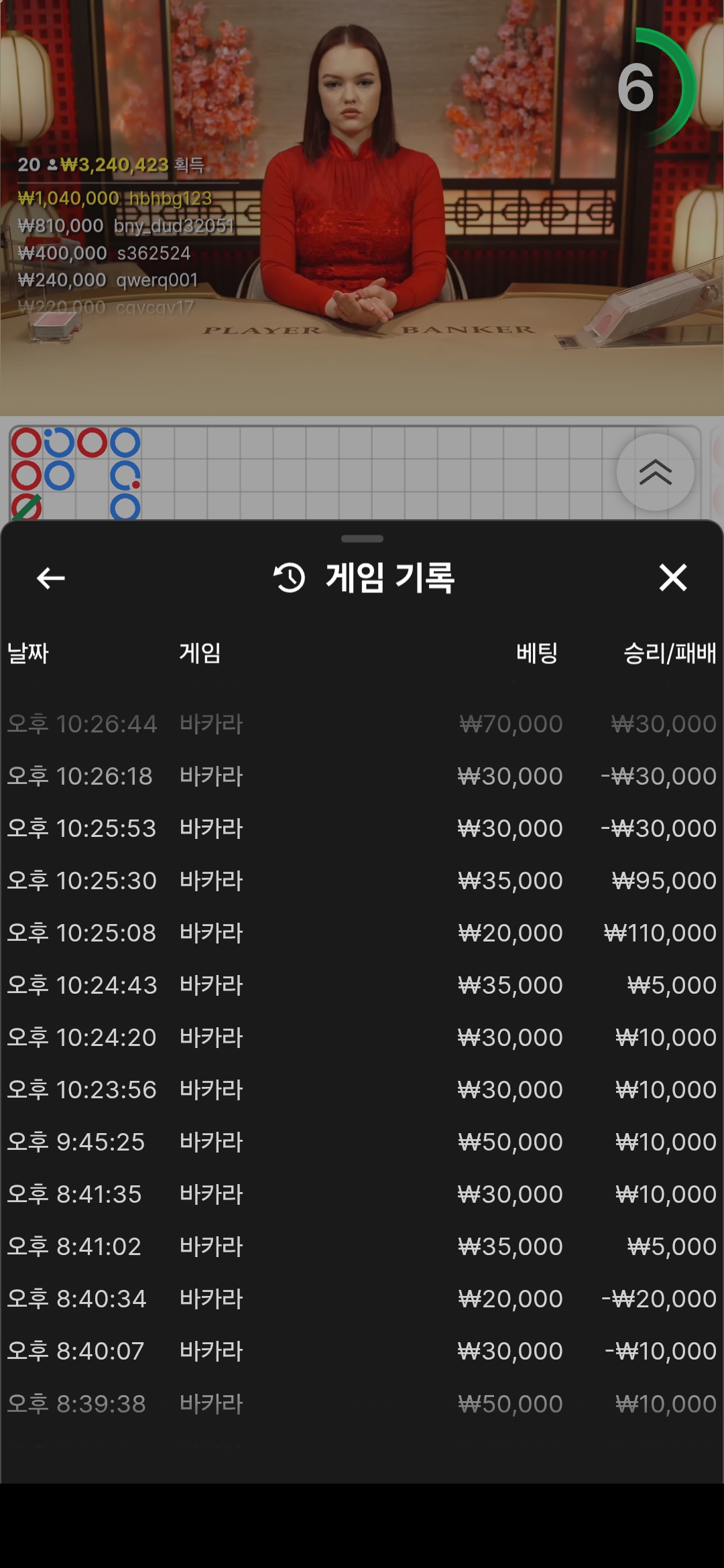View the 오후 10:23:56 round details

click(x=362, y=1090)
